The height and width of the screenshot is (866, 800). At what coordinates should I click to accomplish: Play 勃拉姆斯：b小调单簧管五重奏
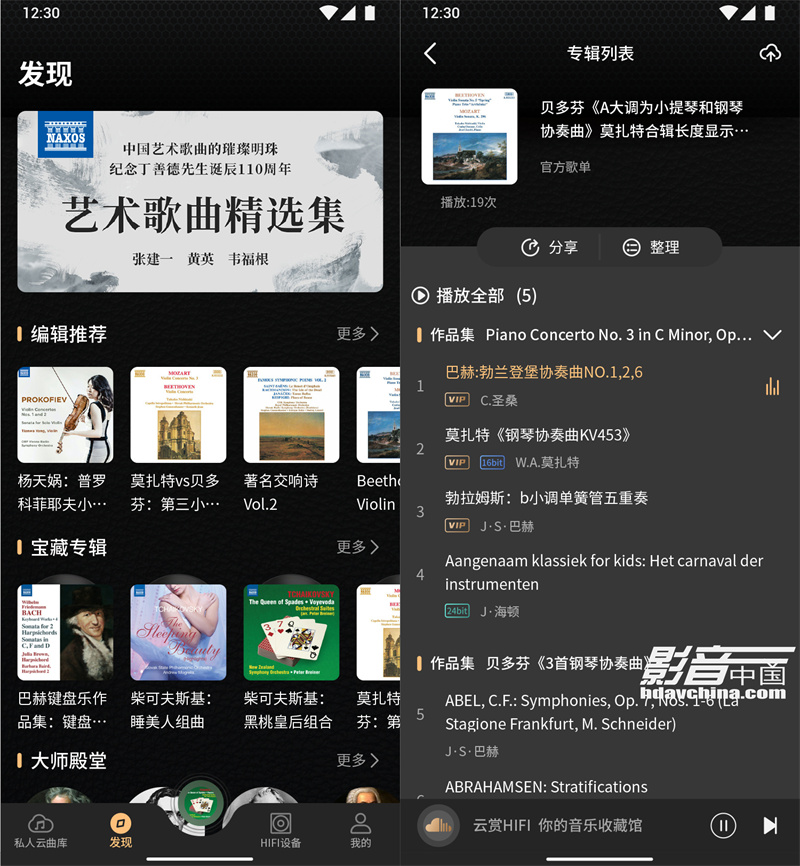pos(546,498)
